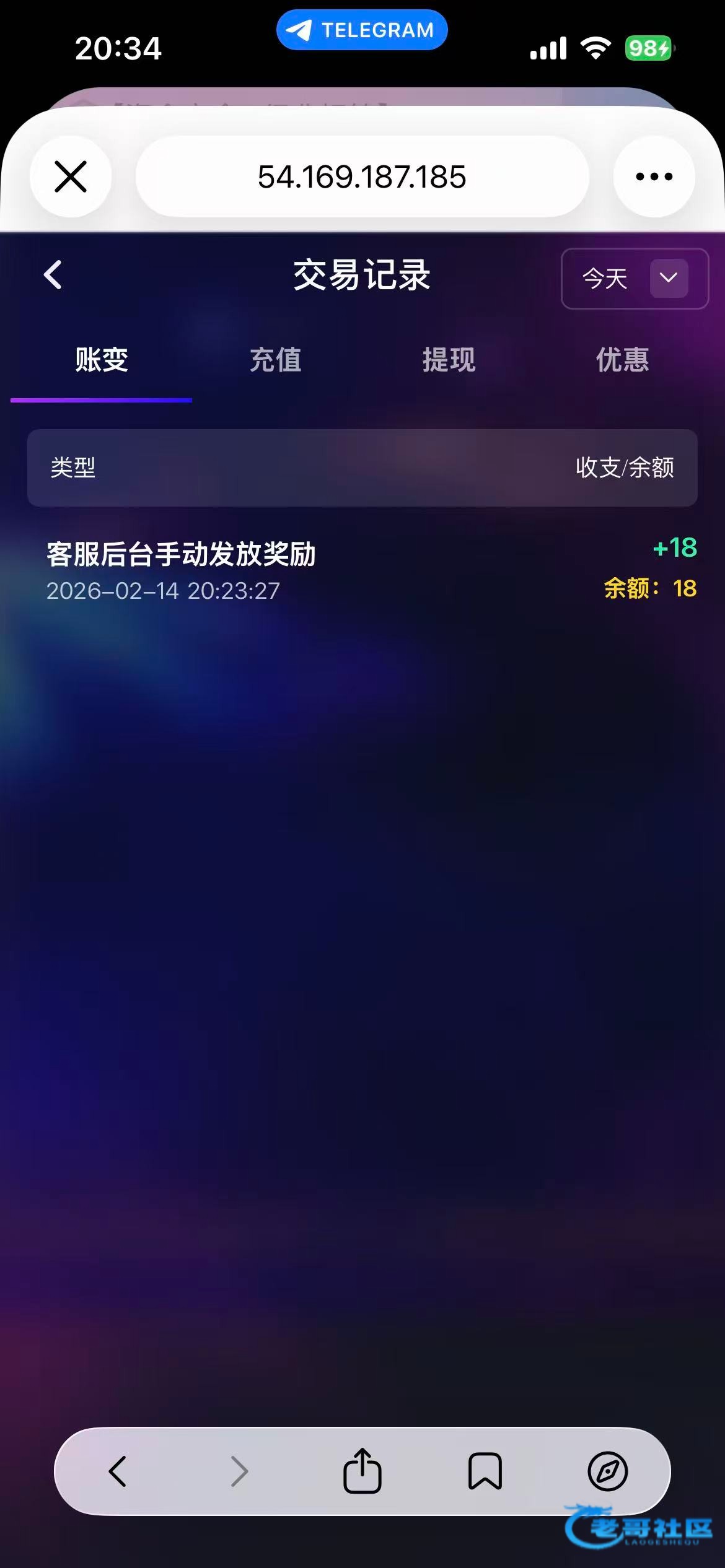Navigate back in browser toolbar
The height and width of the screenshot is (1568, 725).
point(117,1471)
